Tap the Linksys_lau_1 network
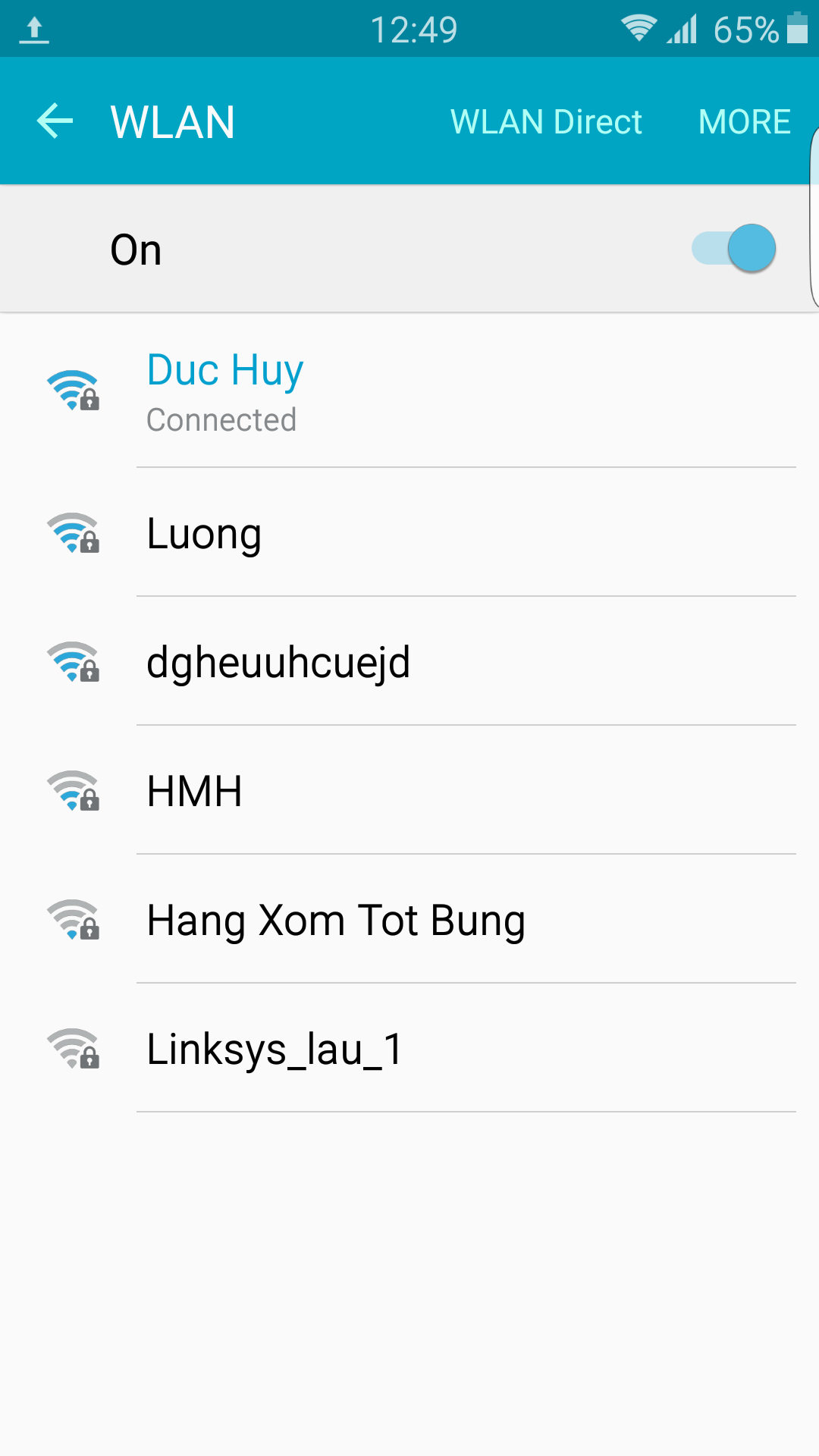 click(409, 1048)
